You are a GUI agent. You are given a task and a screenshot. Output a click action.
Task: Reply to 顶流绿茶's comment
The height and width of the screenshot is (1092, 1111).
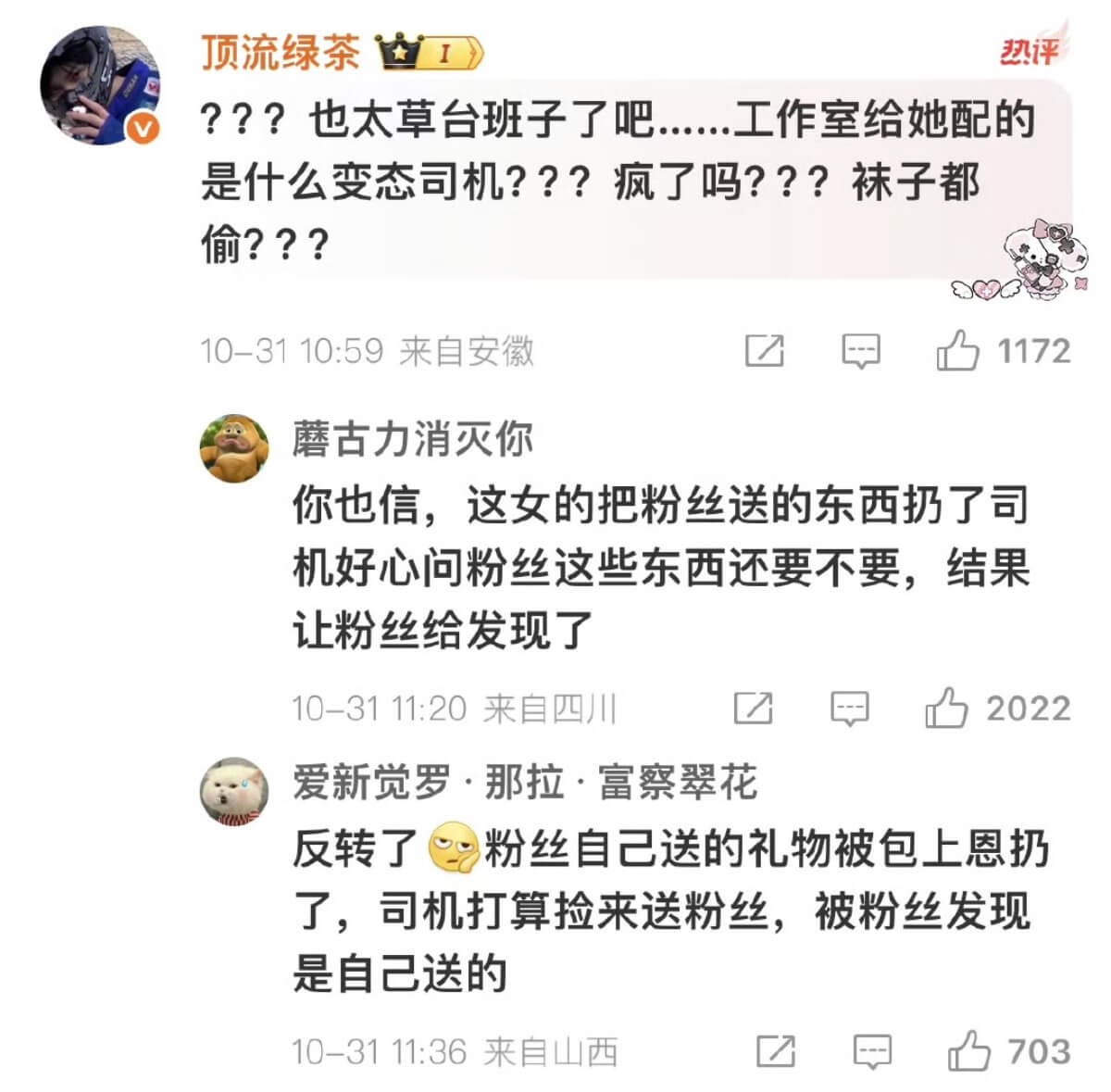(x=860, y=351)
